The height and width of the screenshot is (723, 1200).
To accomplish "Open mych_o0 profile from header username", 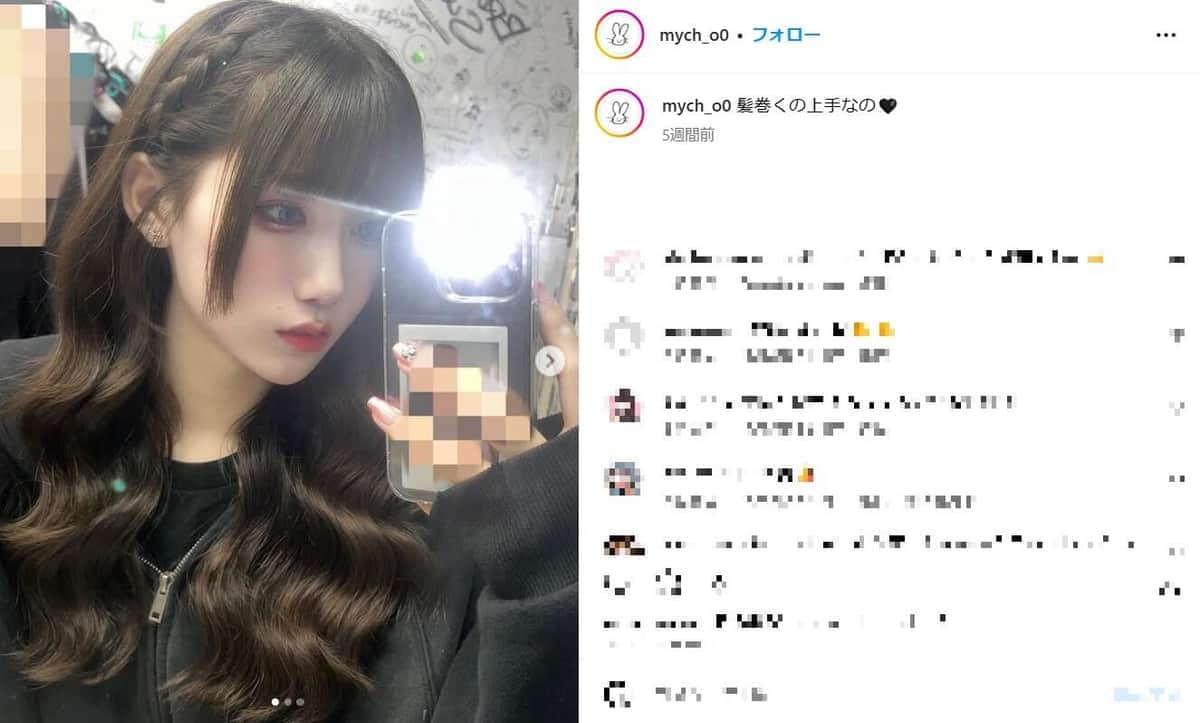I will tap(692, 35).
